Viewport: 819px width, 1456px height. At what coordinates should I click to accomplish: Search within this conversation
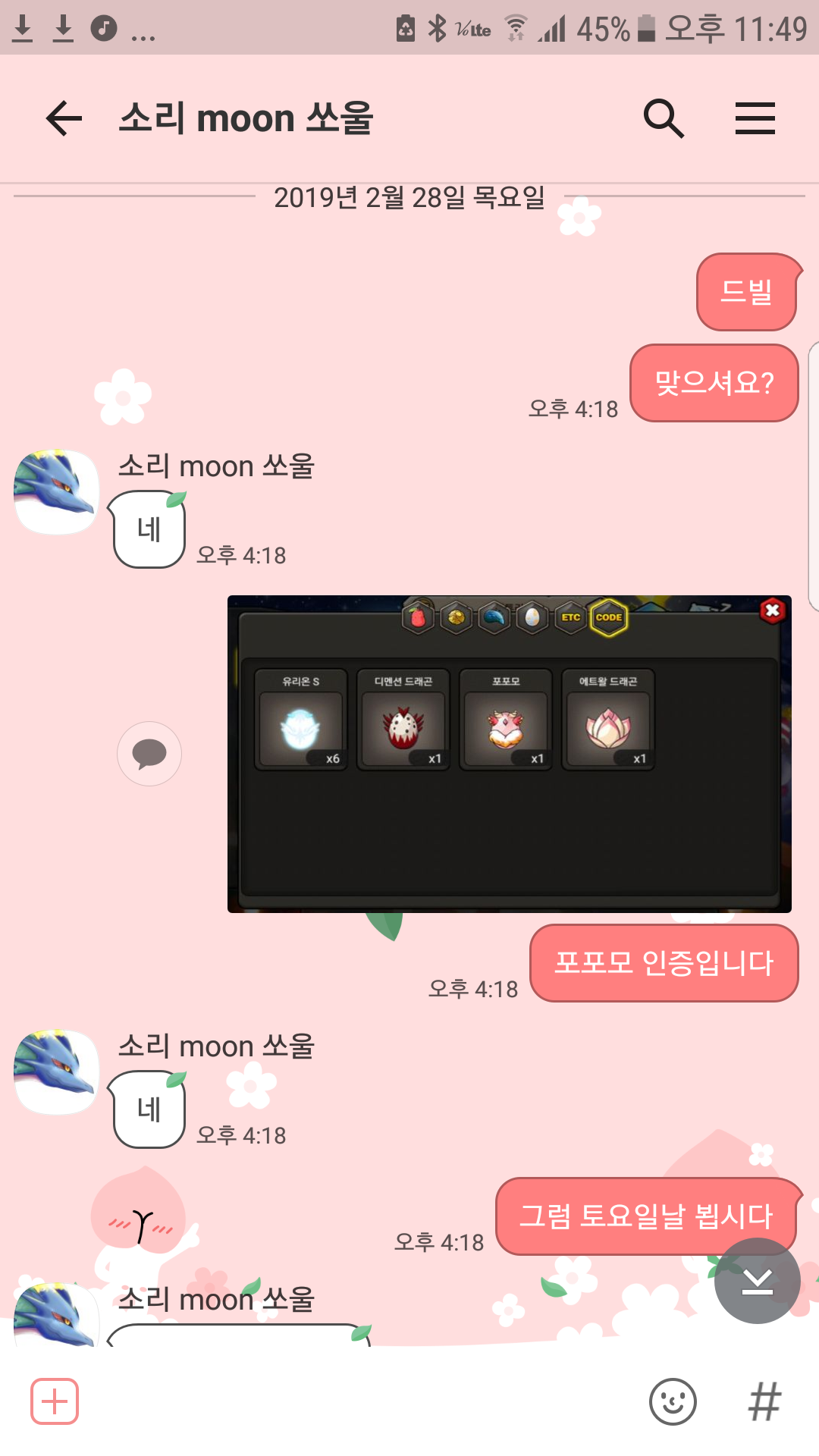(x=664, y=118)
